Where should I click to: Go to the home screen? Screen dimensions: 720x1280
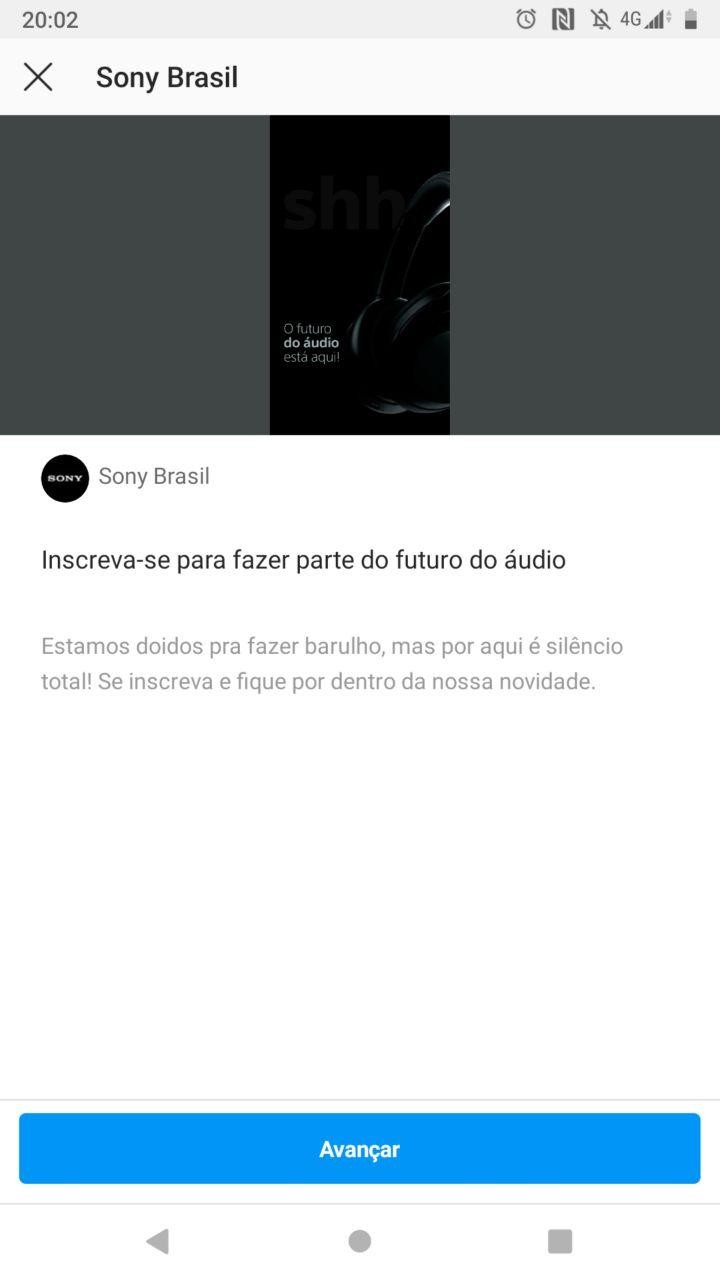coord(360,1241)
